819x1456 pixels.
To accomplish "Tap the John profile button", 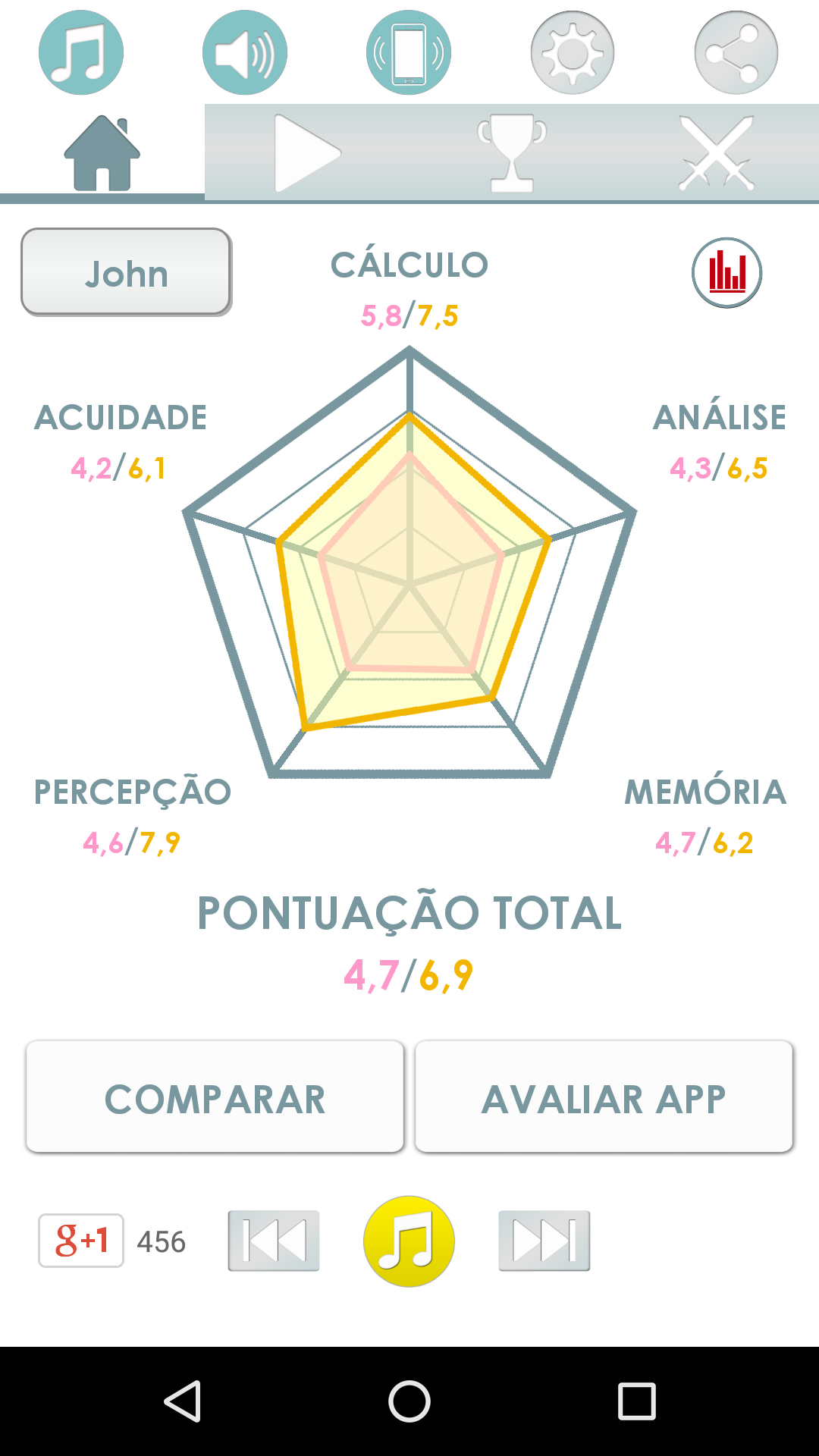I will [x=126, y=272].
